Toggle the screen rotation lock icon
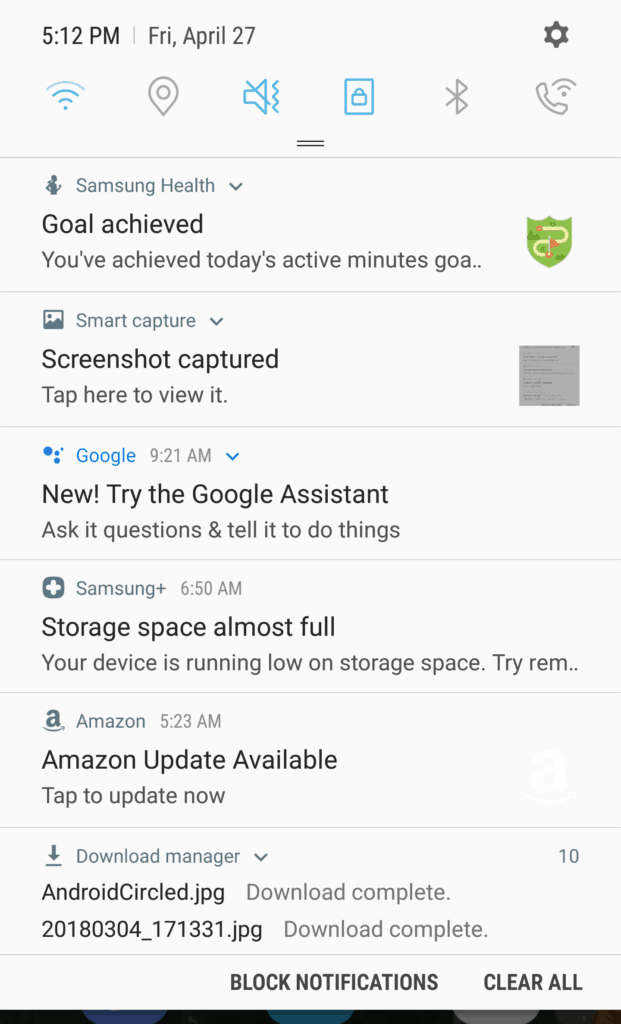621x1024 pixels. [x=359, y=97]
